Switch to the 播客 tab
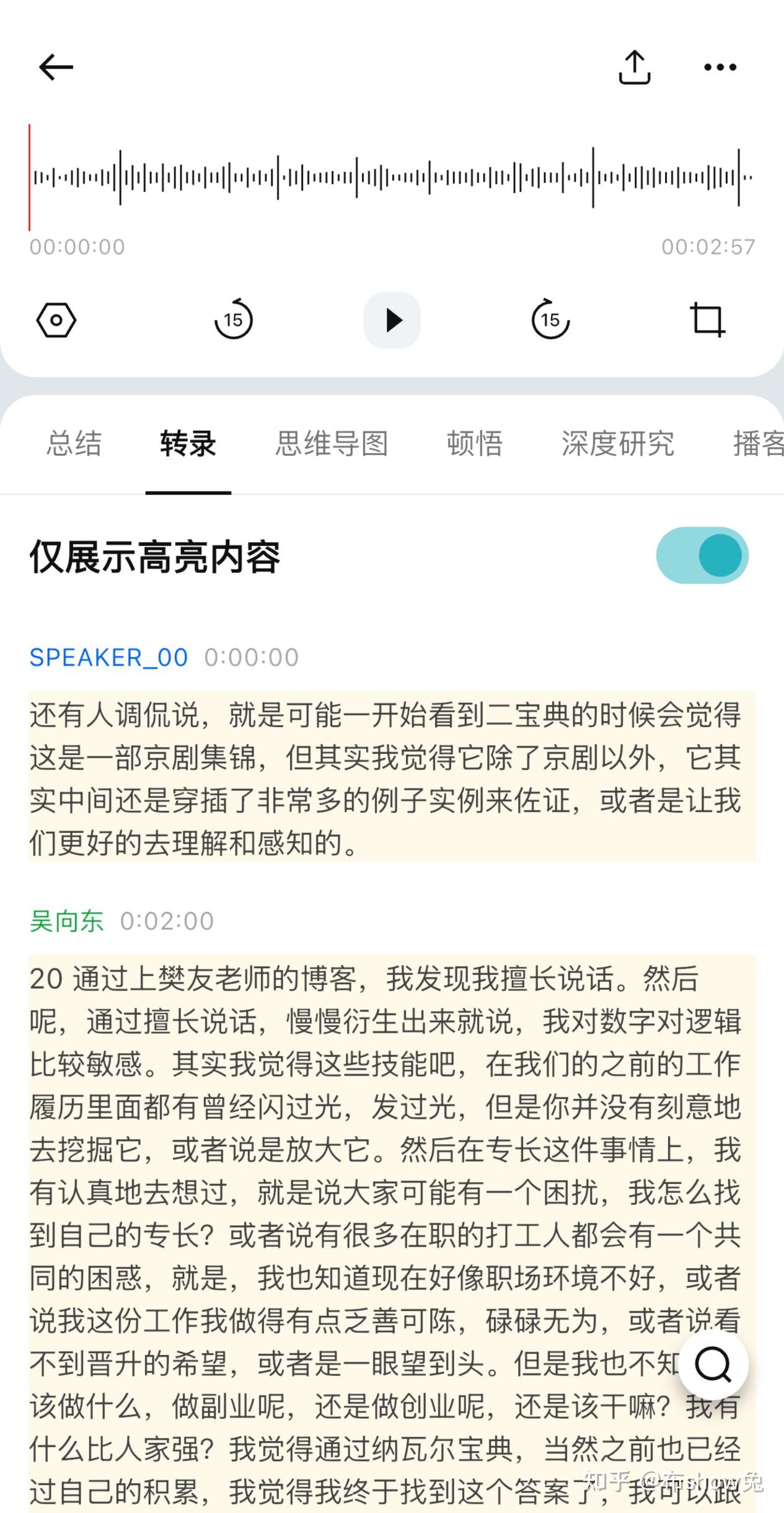 tap(759, 444)
